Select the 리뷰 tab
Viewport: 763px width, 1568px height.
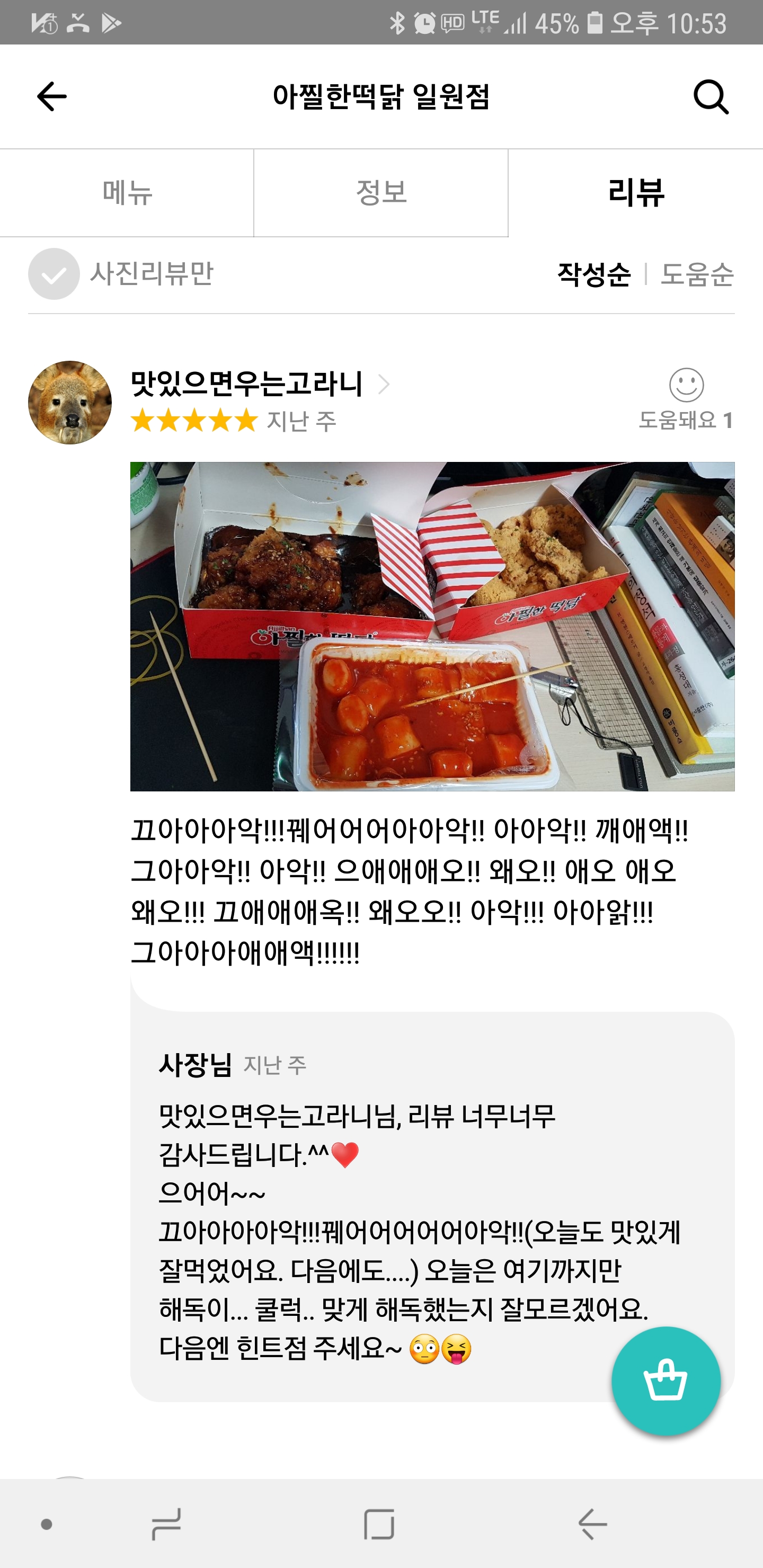(x=636, y=193)
